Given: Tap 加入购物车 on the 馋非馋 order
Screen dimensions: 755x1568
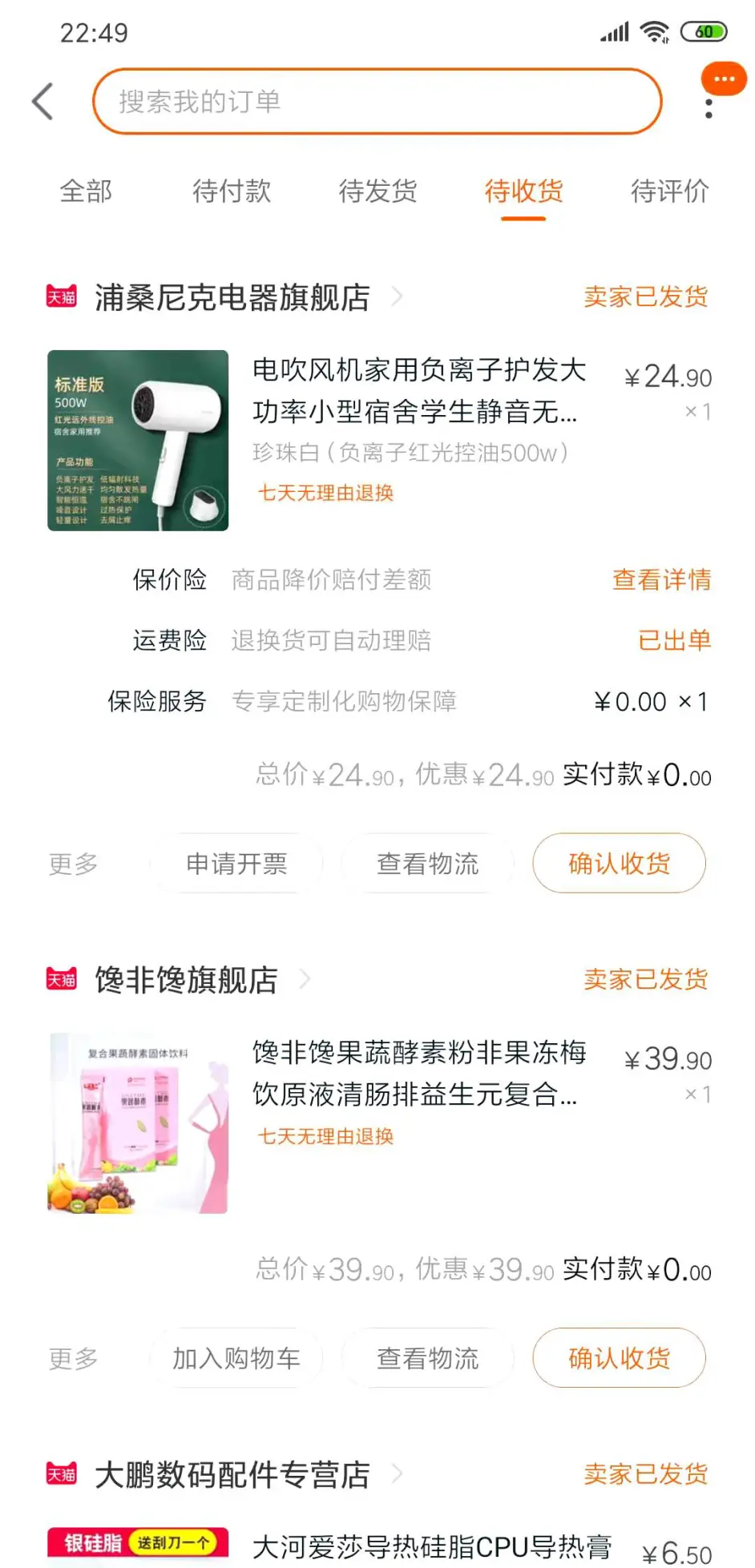Looking at the screenshot, I should 236,1358.
